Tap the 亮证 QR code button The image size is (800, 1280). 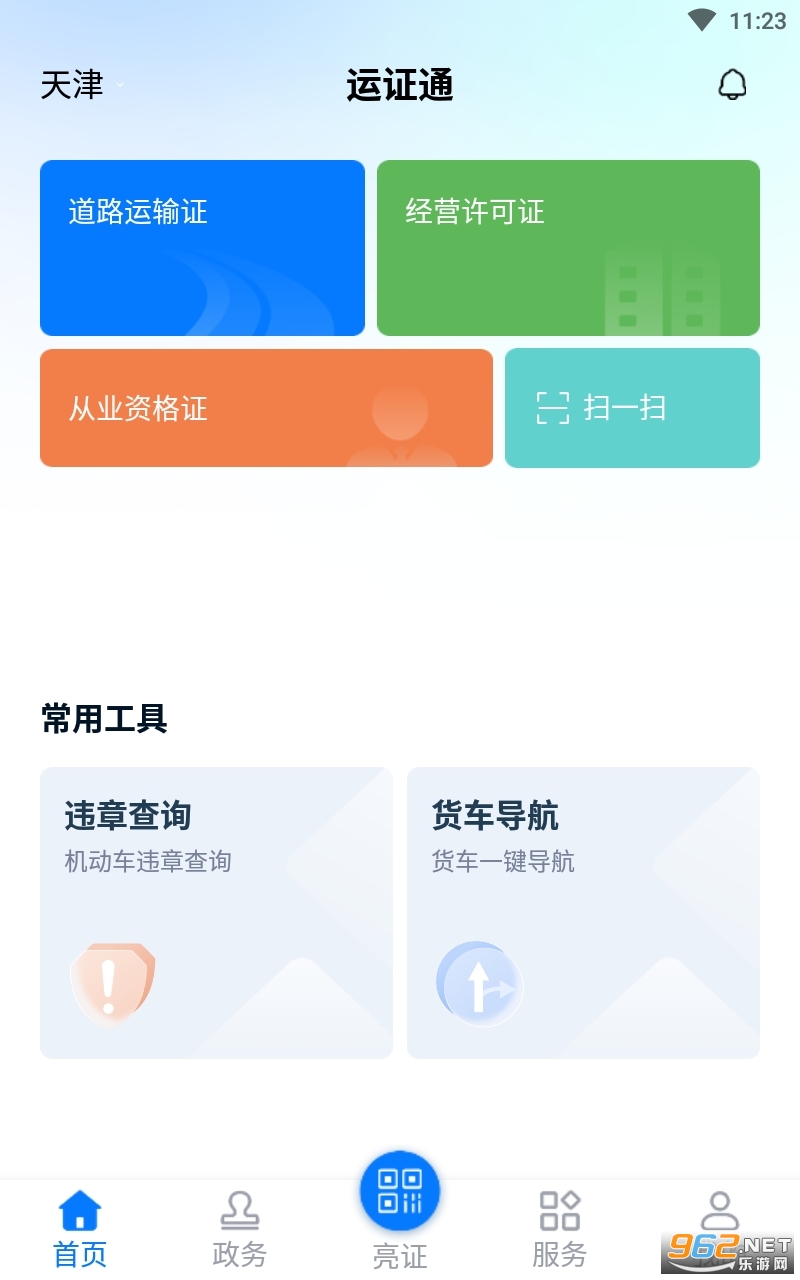[400, 1192]
